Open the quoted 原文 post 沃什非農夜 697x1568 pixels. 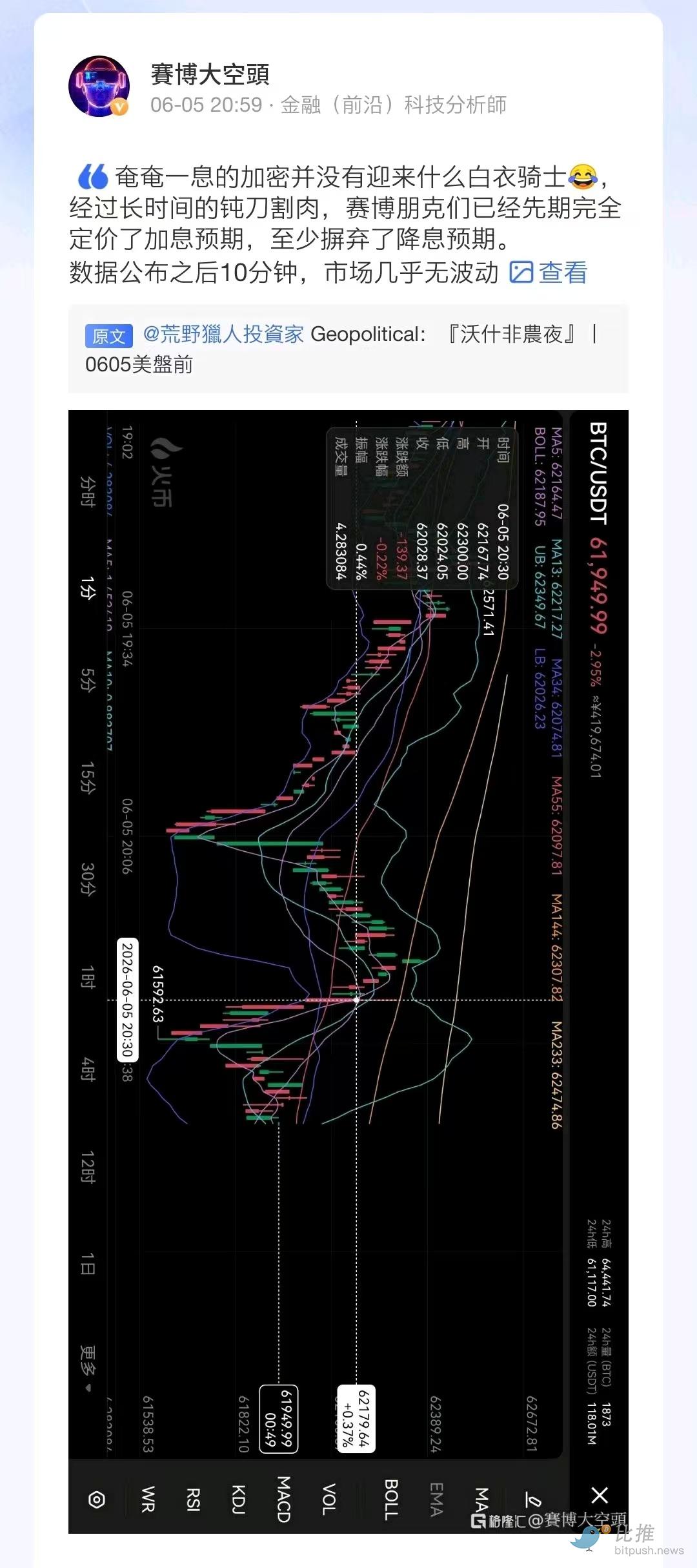coord(348,349)
